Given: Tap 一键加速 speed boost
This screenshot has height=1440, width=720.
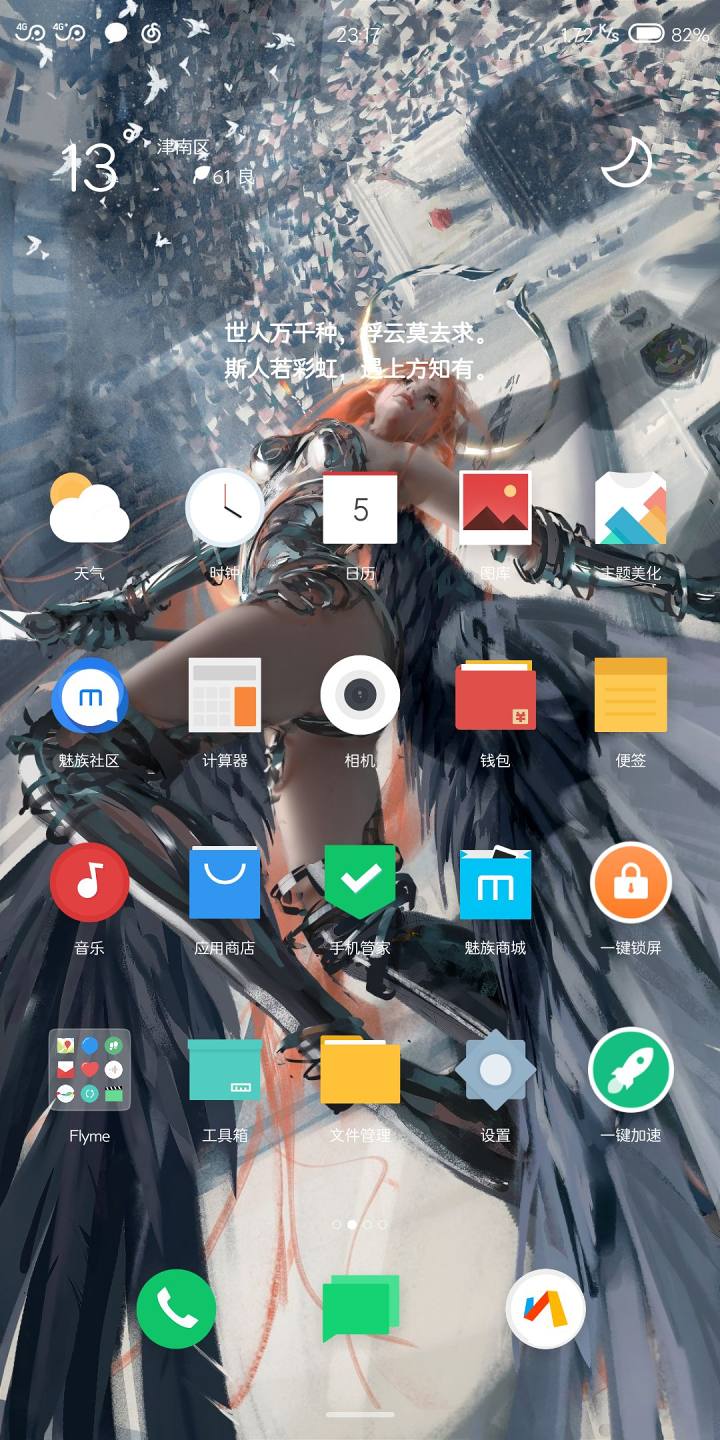Looking at the screenshot, I should [x=630, y=1070].
